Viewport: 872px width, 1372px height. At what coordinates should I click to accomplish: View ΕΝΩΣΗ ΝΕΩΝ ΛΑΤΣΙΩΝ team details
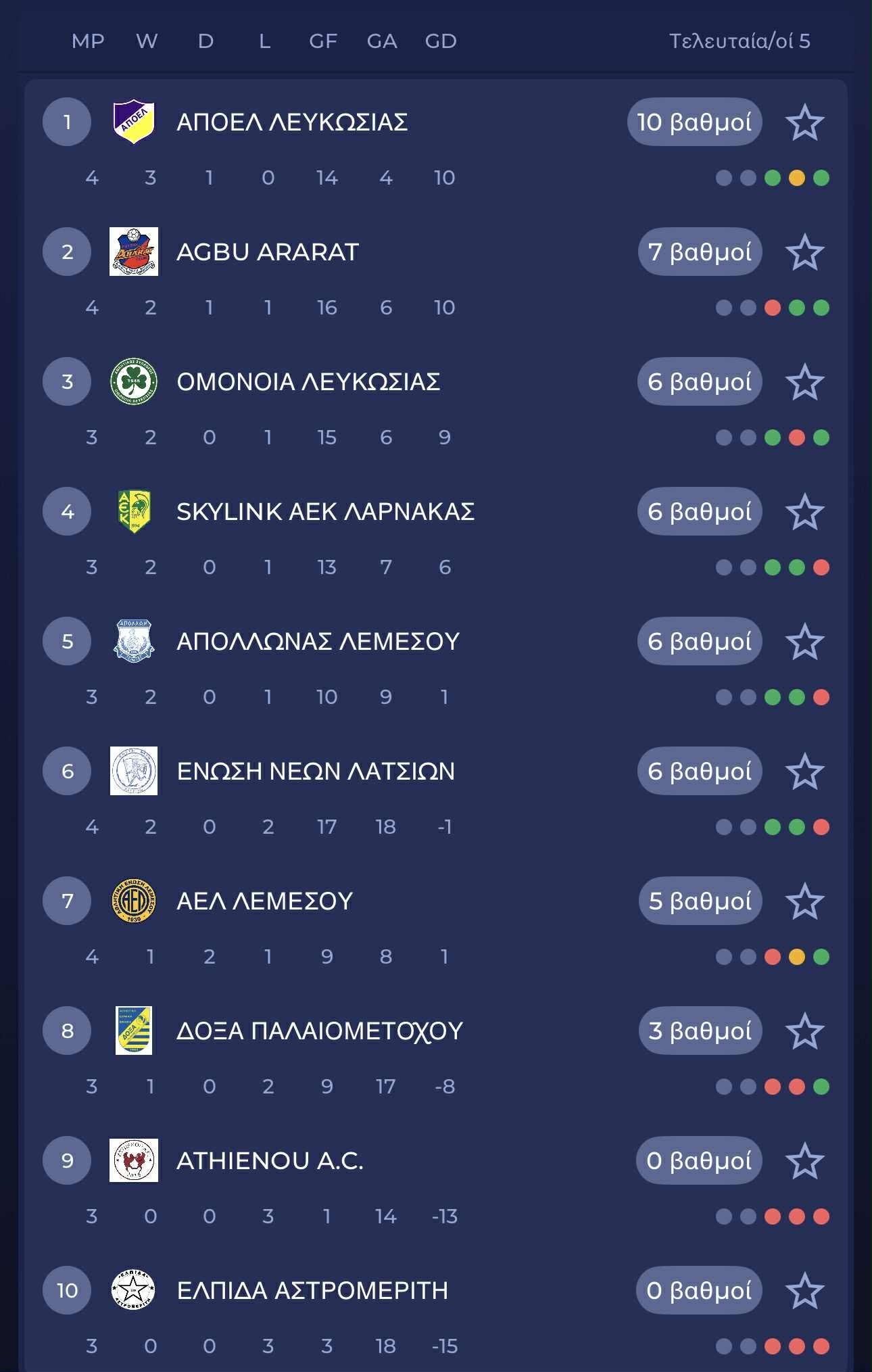tap(316, 772)
